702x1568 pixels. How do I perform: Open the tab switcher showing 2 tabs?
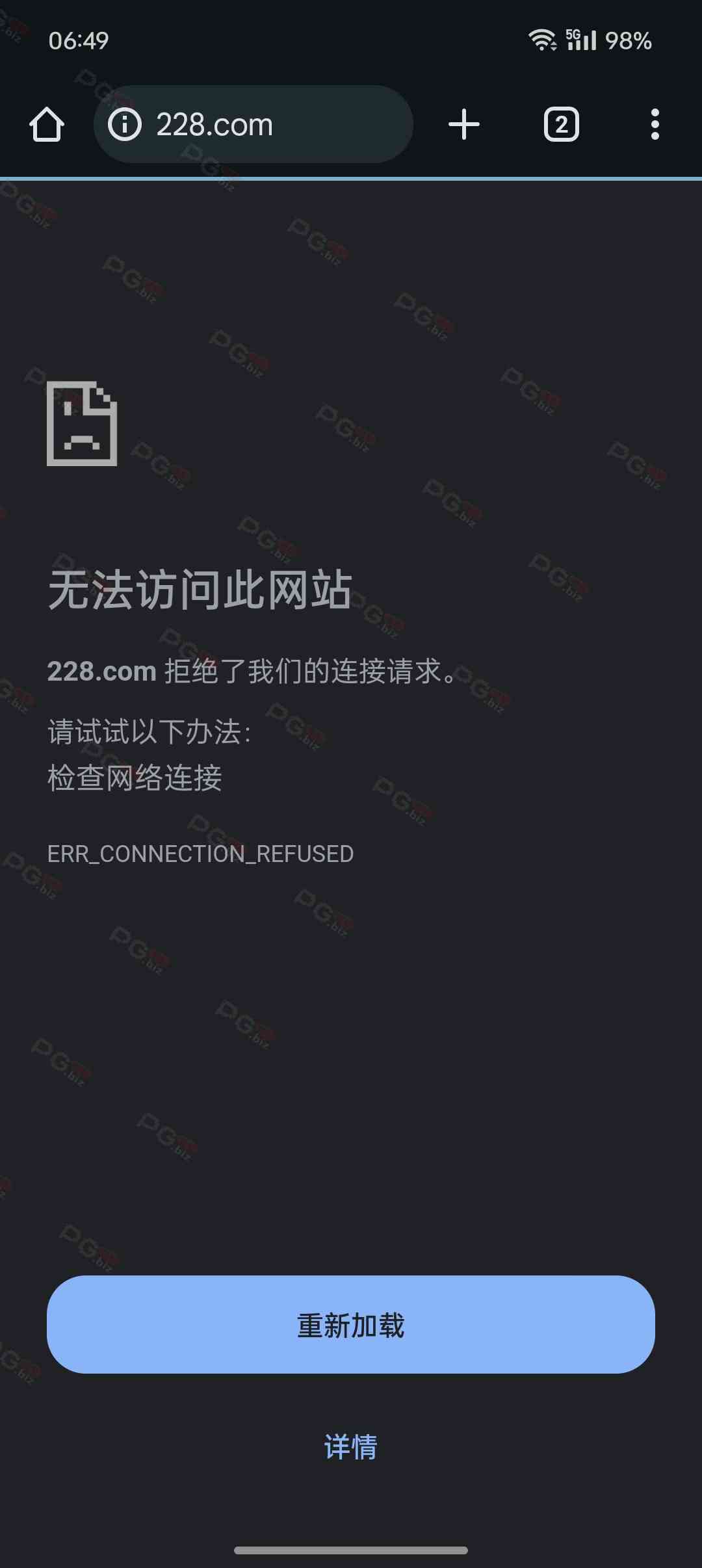tap(561, 124)
